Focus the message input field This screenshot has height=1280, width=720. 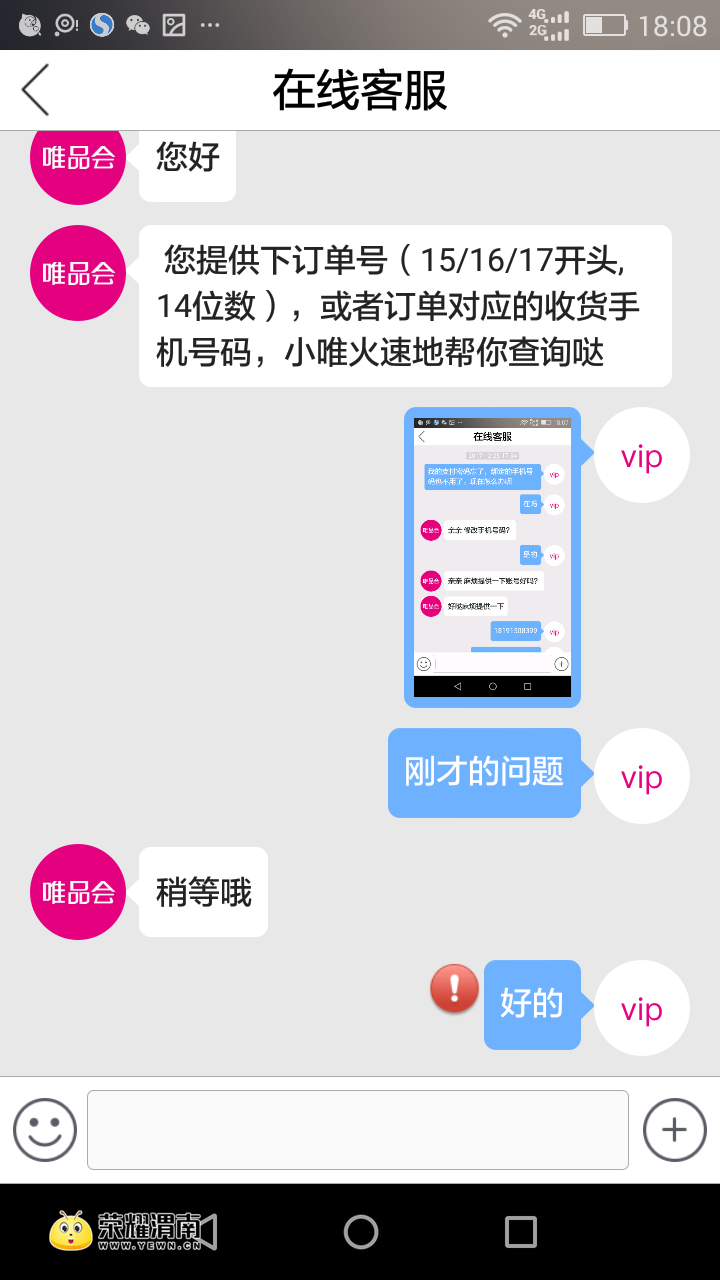pyautogui.click(x=357, y=1130)
